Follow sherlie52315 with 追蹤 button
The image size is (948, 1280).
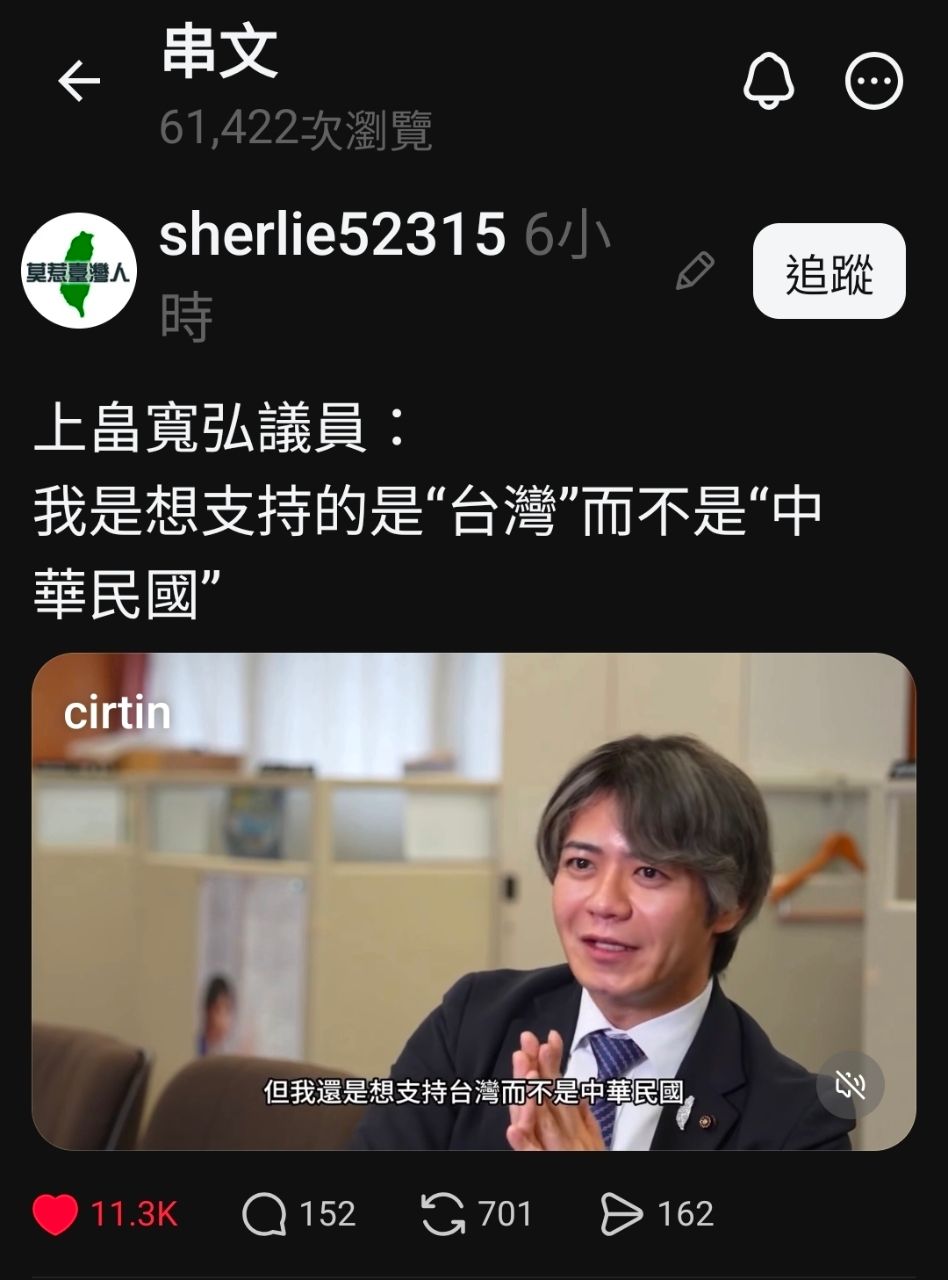click(x=829, y=271)
